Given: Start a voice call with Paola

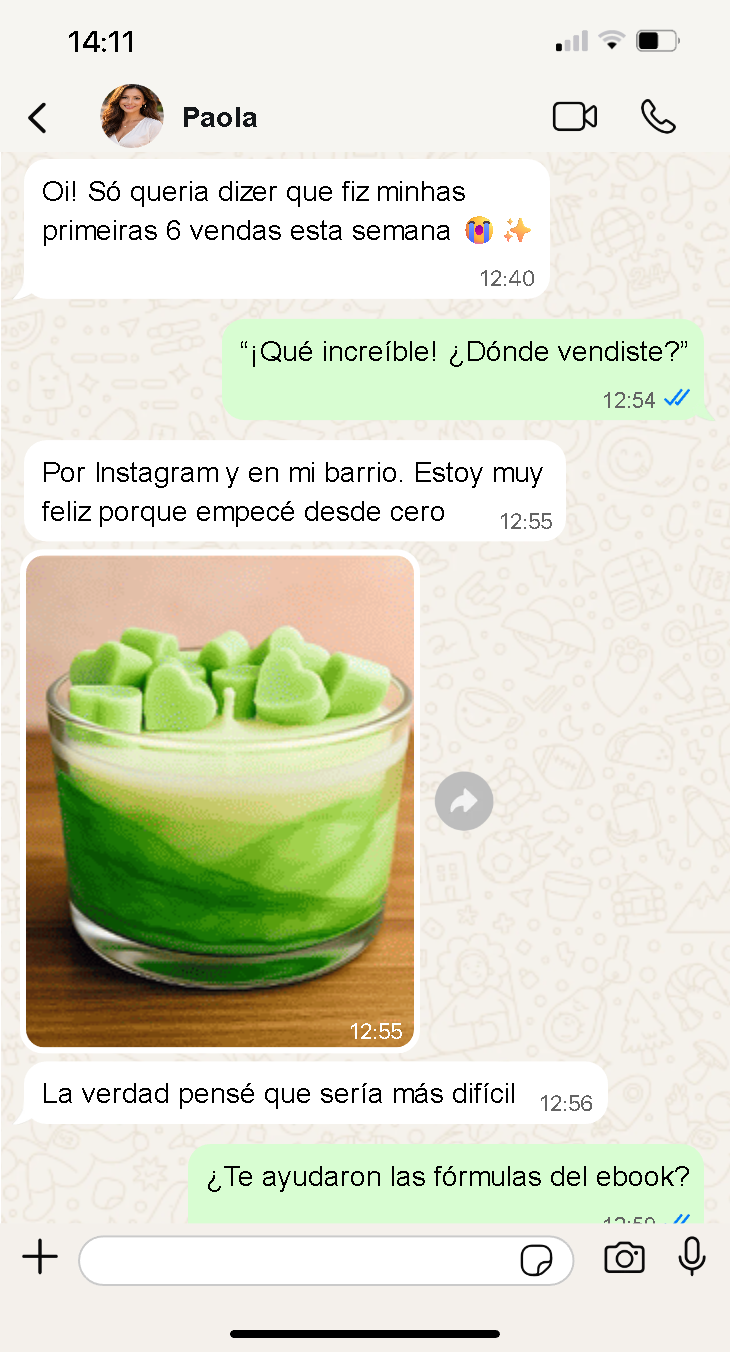Looking at the screenshot, I should click(x=658, y=117).
